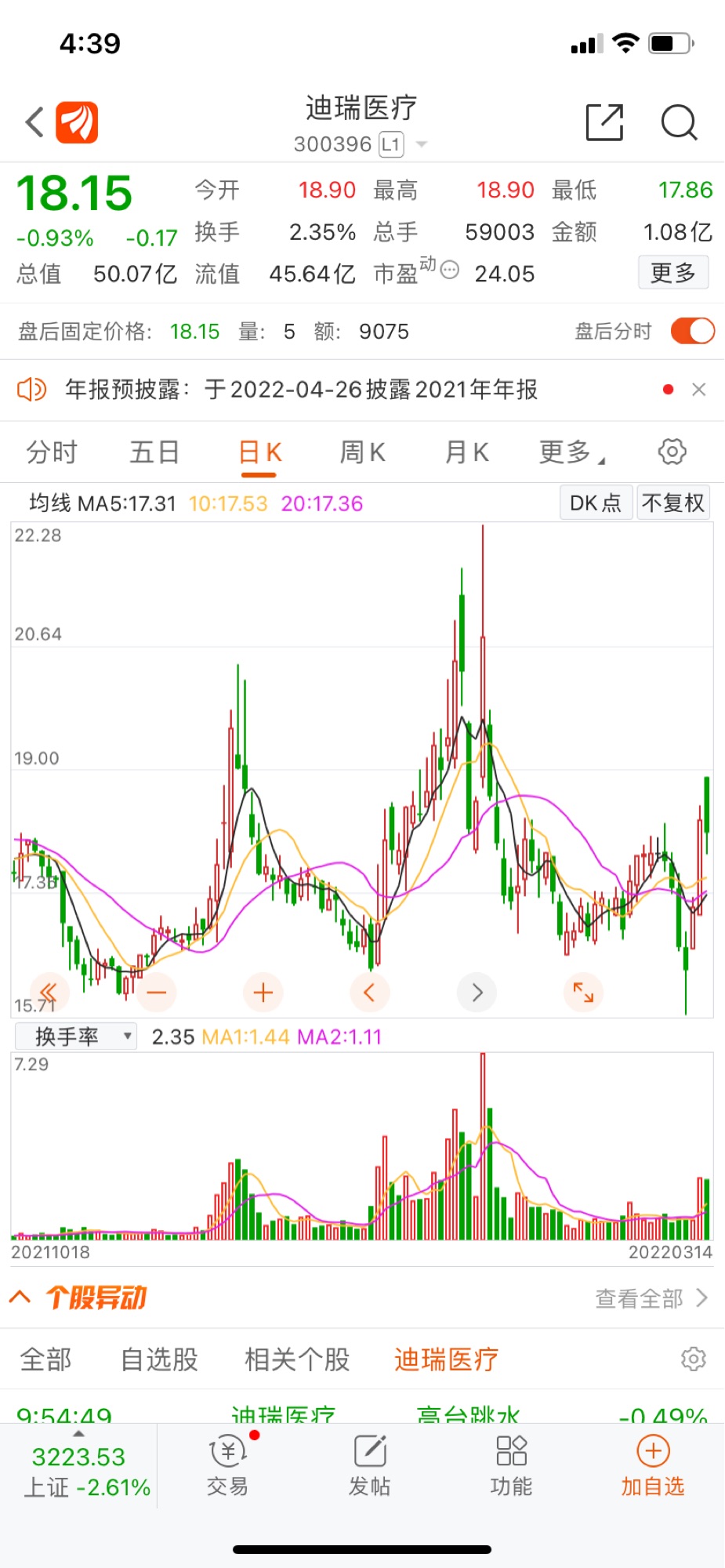
Task: Dismiss the 年报预披露 notice
Action: click(699, 390)
